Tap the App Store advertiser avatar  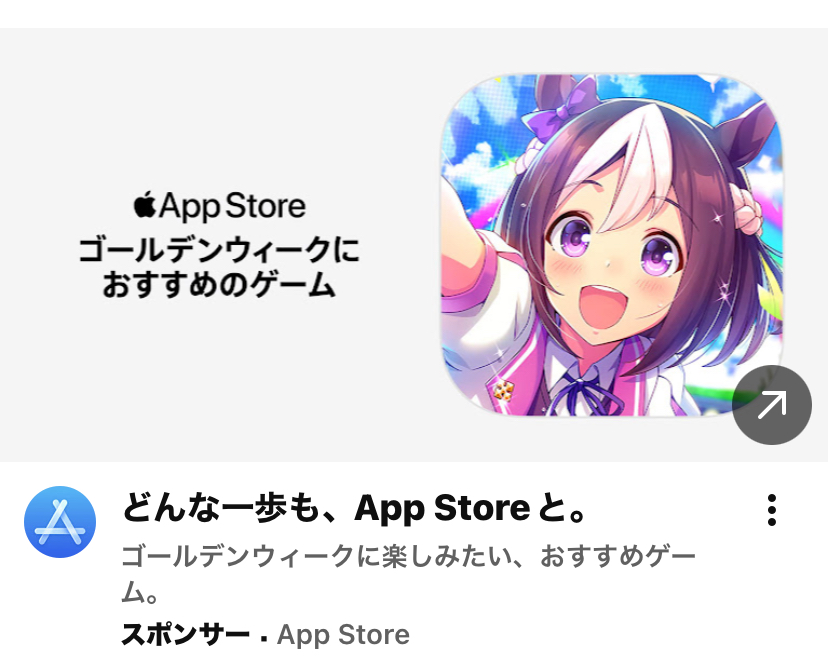coord(60,522)
